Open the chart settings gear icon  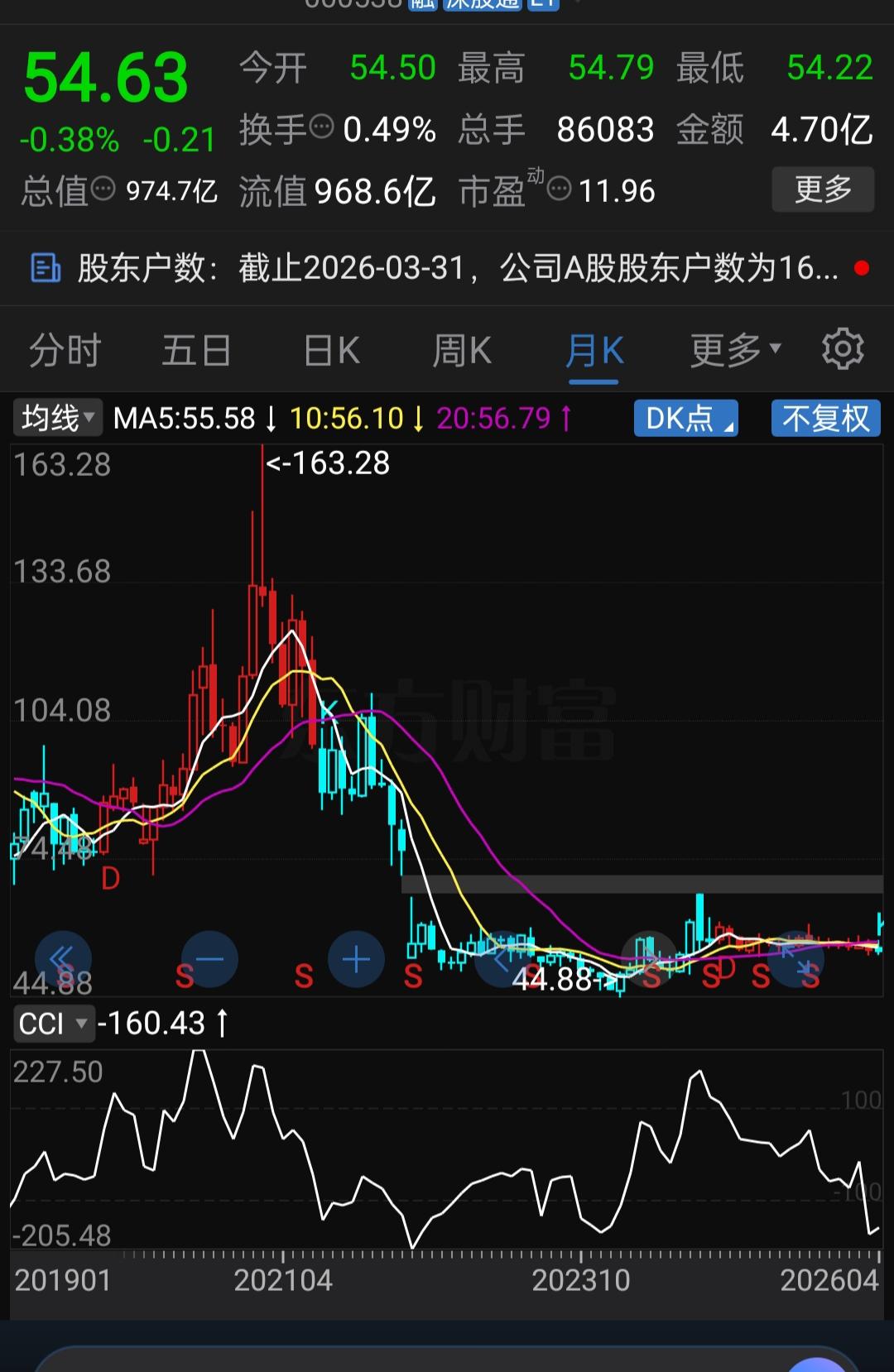click(843, 348)
